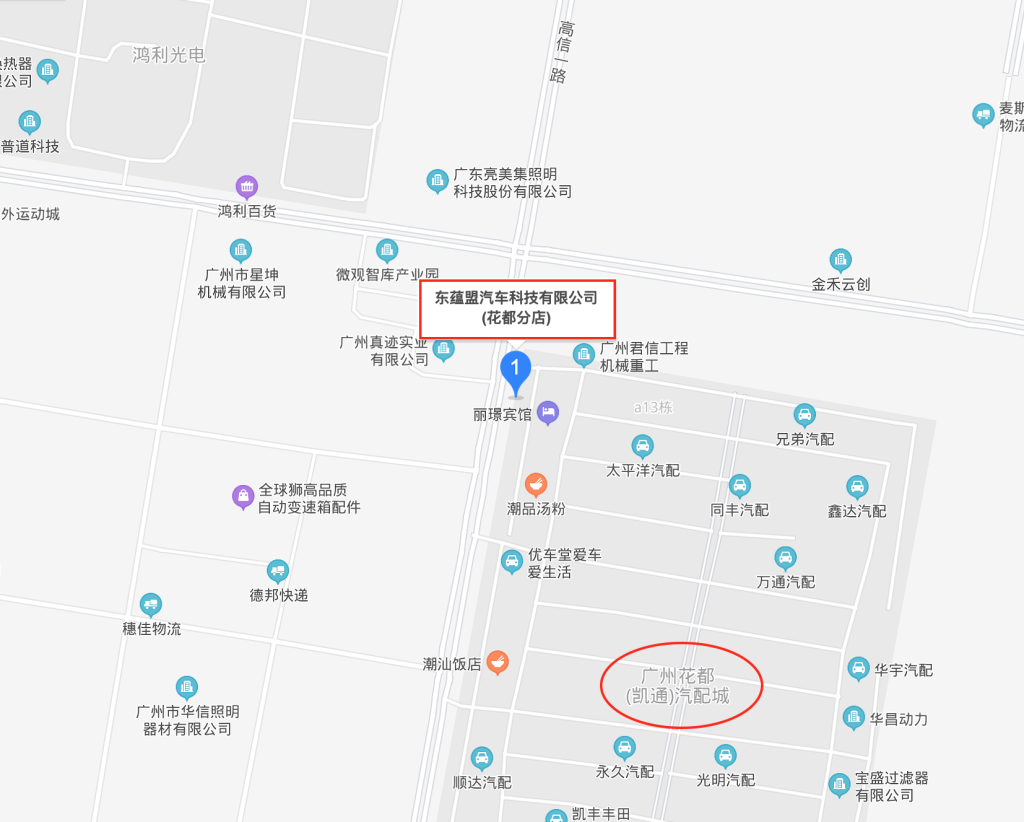Tap the 万通汽配 car marker
This screenshot has height=822, width=1024.
coord(785,558)
